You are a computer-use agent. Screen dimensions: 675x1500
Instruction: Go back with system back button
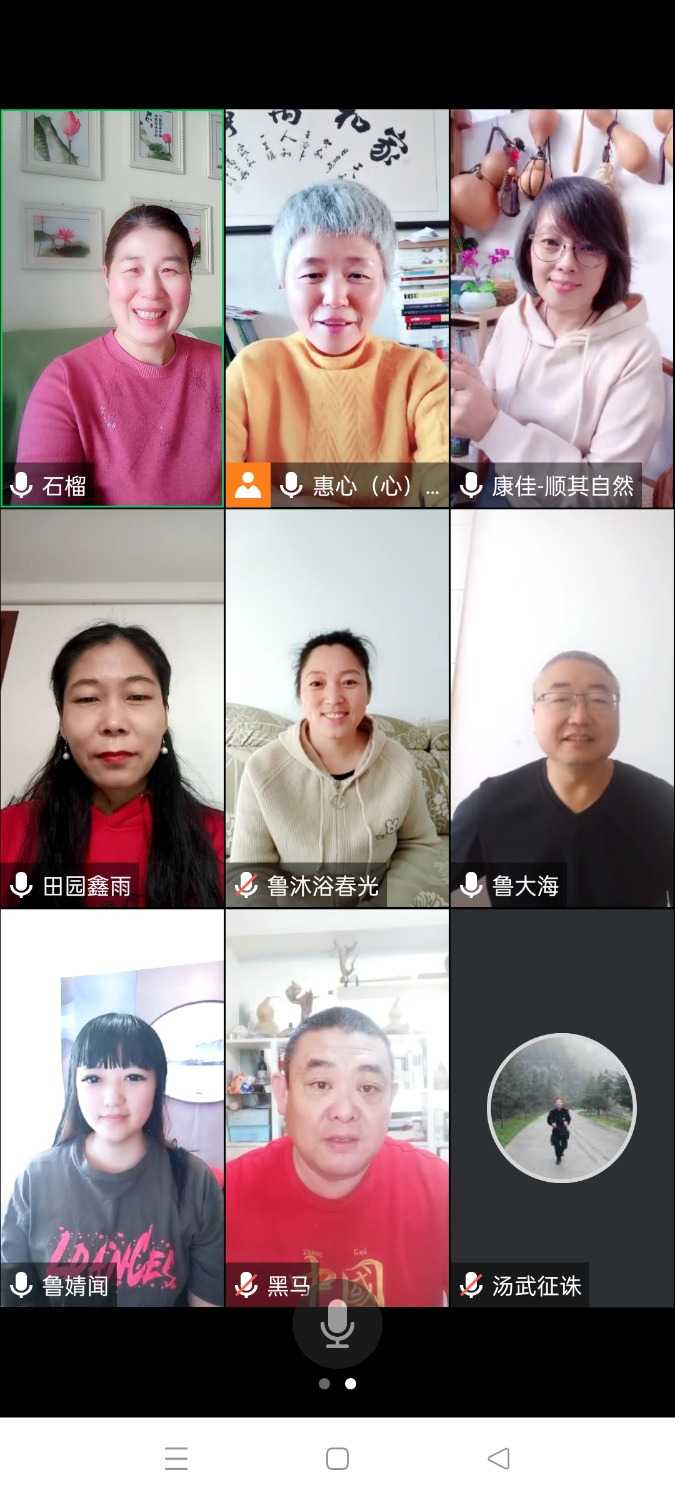[498, 1458]
